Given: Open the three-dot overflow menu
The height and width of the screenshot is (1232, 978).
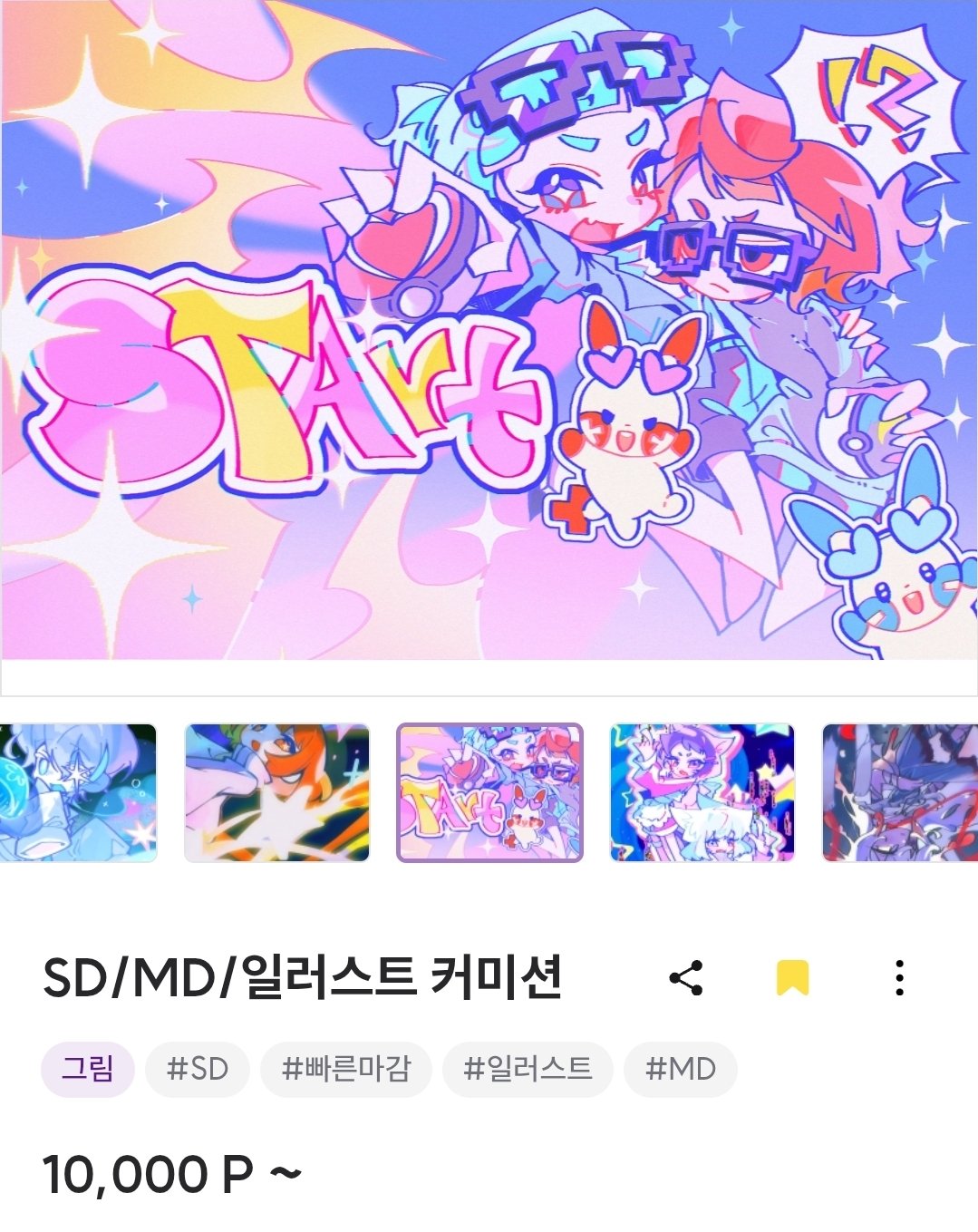Looking at the screenshot, I should pyautogui.click(x=899, y=978).
